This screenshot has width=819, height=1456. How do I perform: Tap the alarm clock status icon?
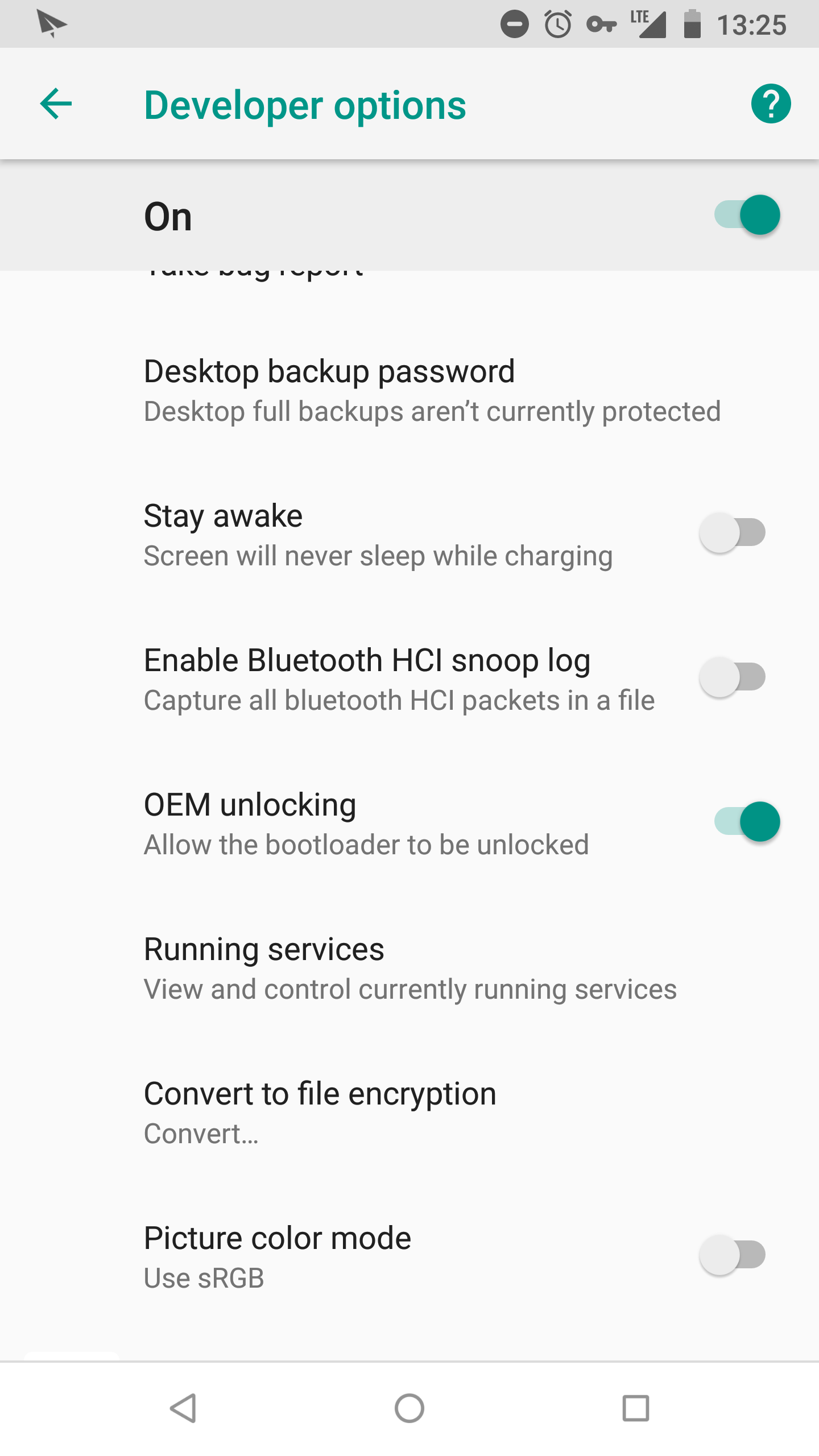558,24
